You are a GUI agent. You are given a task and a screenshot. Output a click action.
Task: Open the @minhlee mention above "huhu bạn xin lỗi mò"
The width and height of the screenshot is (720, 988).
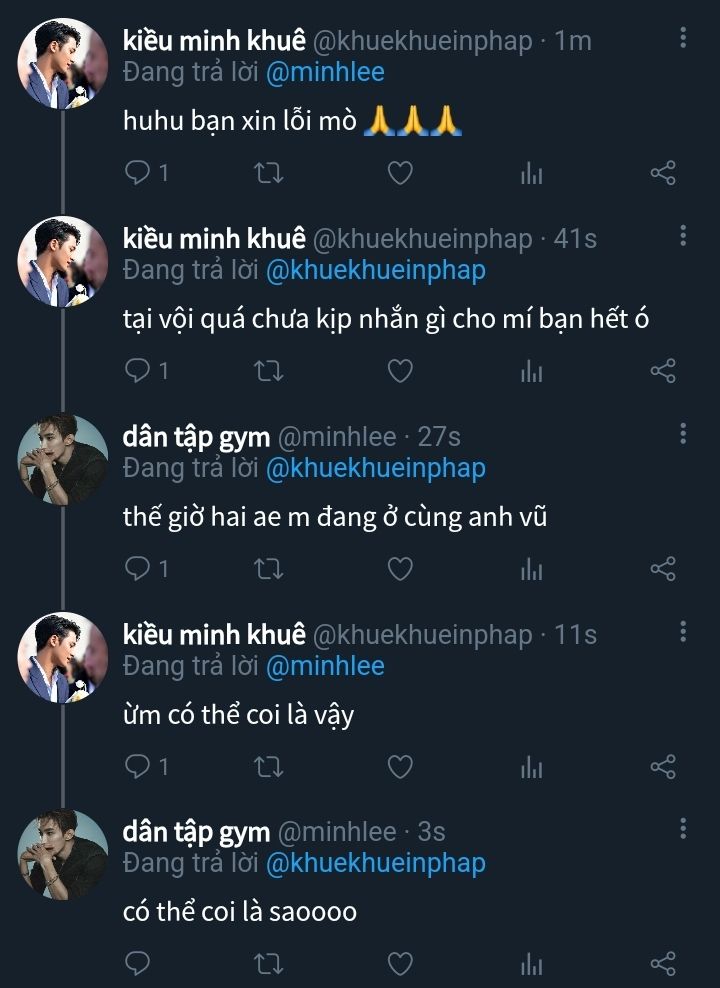coord(325,72)
